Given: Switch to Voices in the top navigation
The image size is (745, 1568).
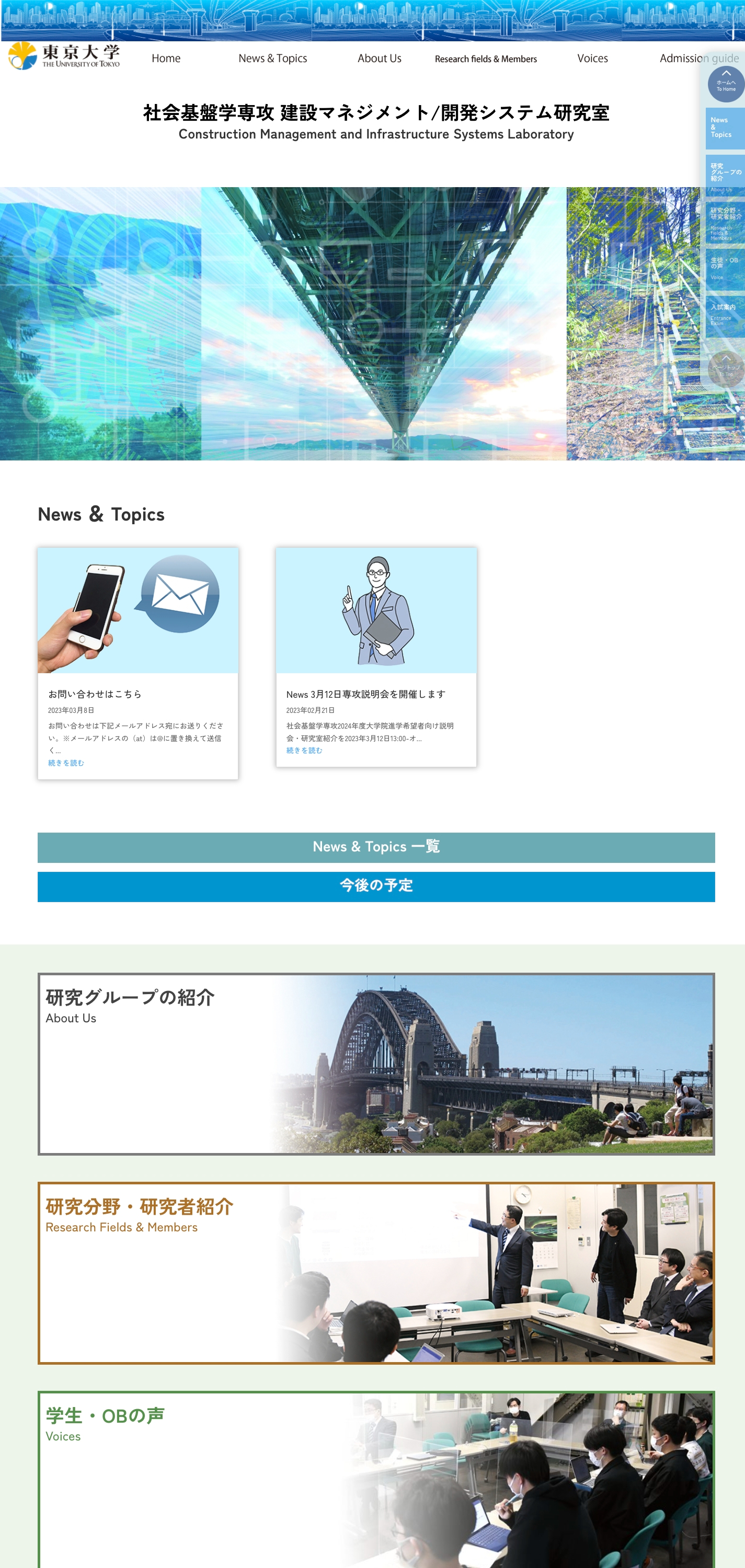Looking at the screenshot, I should tap(592, 59).
